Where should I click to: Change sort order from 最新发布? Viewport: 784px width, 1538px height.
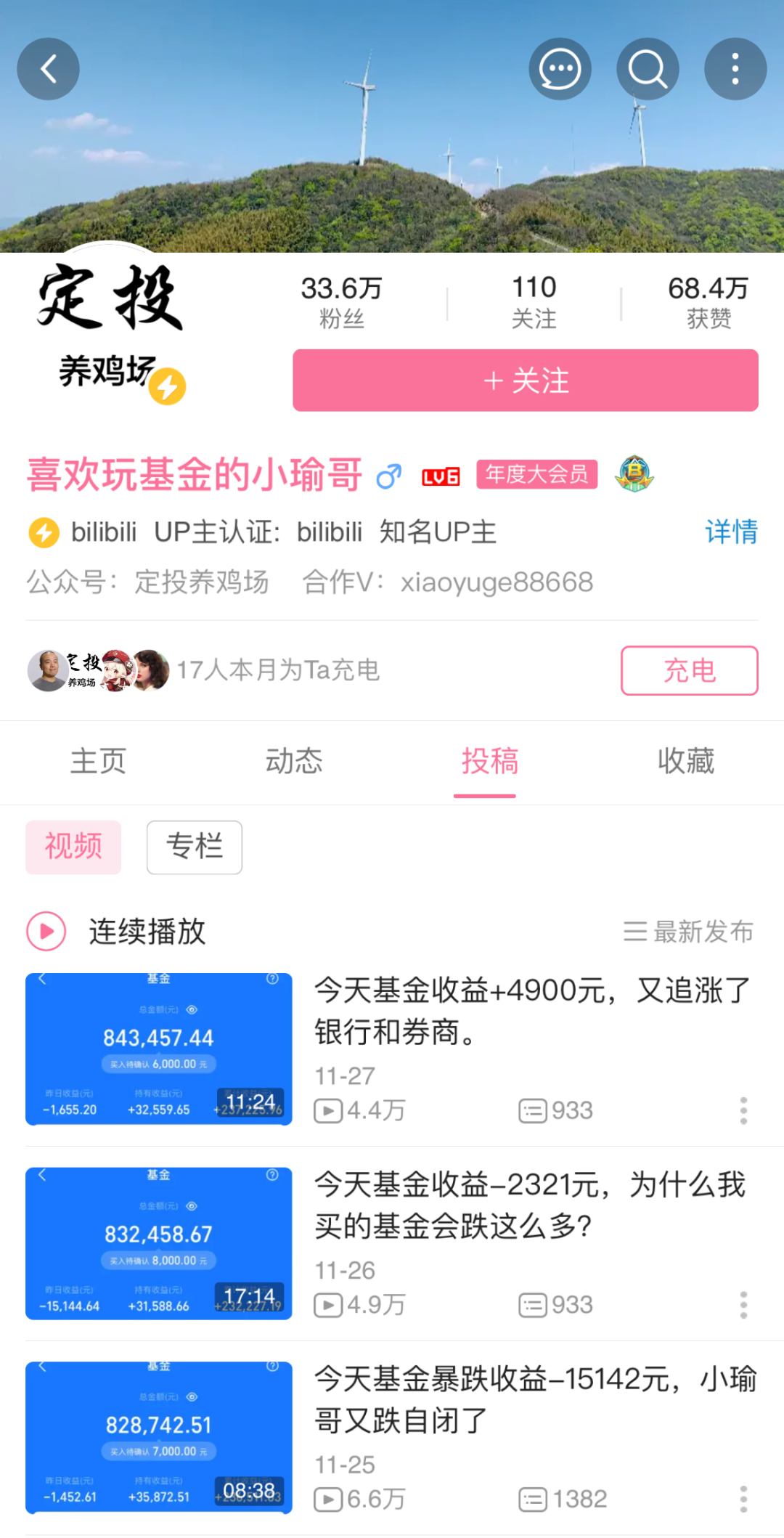click(688, 931)
